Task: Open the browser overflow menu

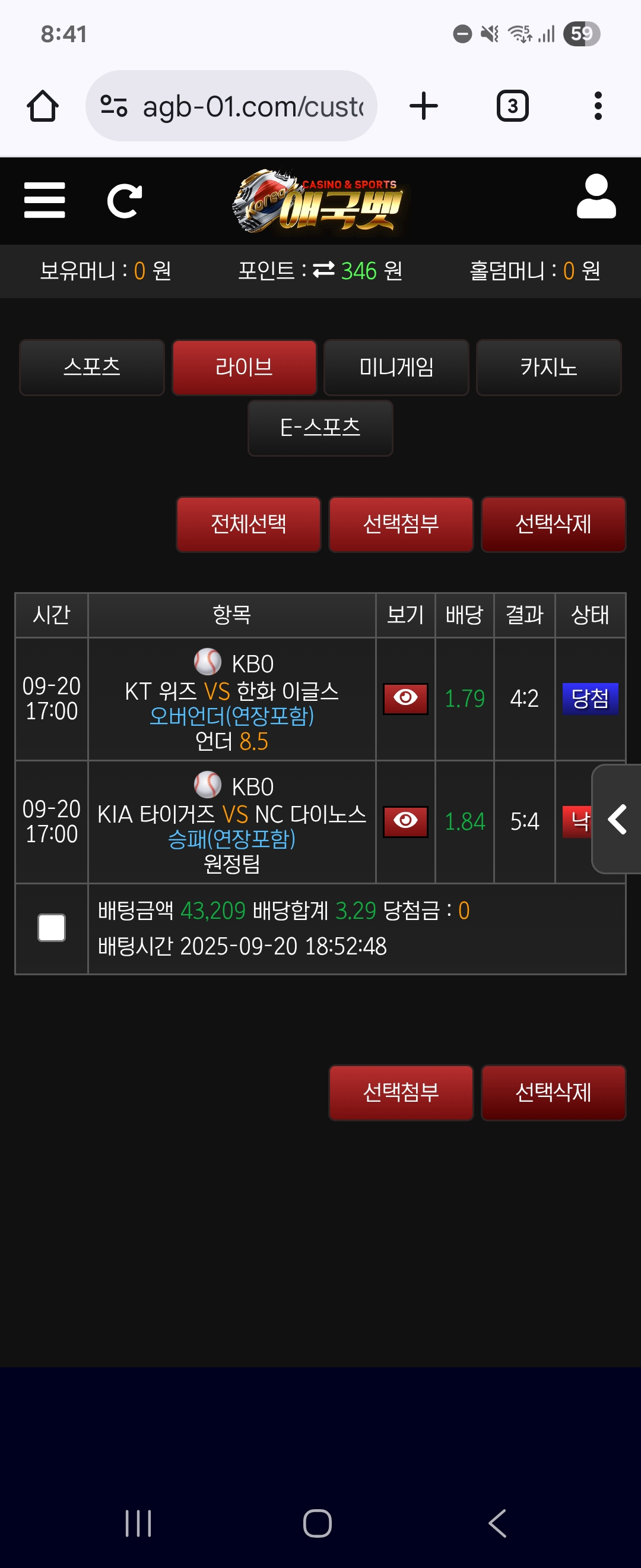Action: coord(598,106)
